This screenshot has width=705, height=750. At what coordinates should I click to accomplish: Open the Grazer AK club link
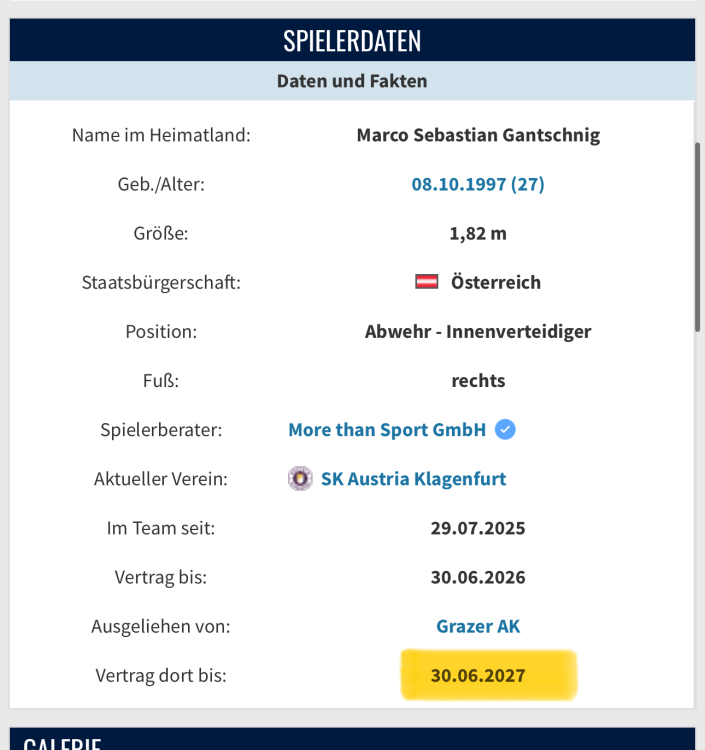tap(477, 627)
